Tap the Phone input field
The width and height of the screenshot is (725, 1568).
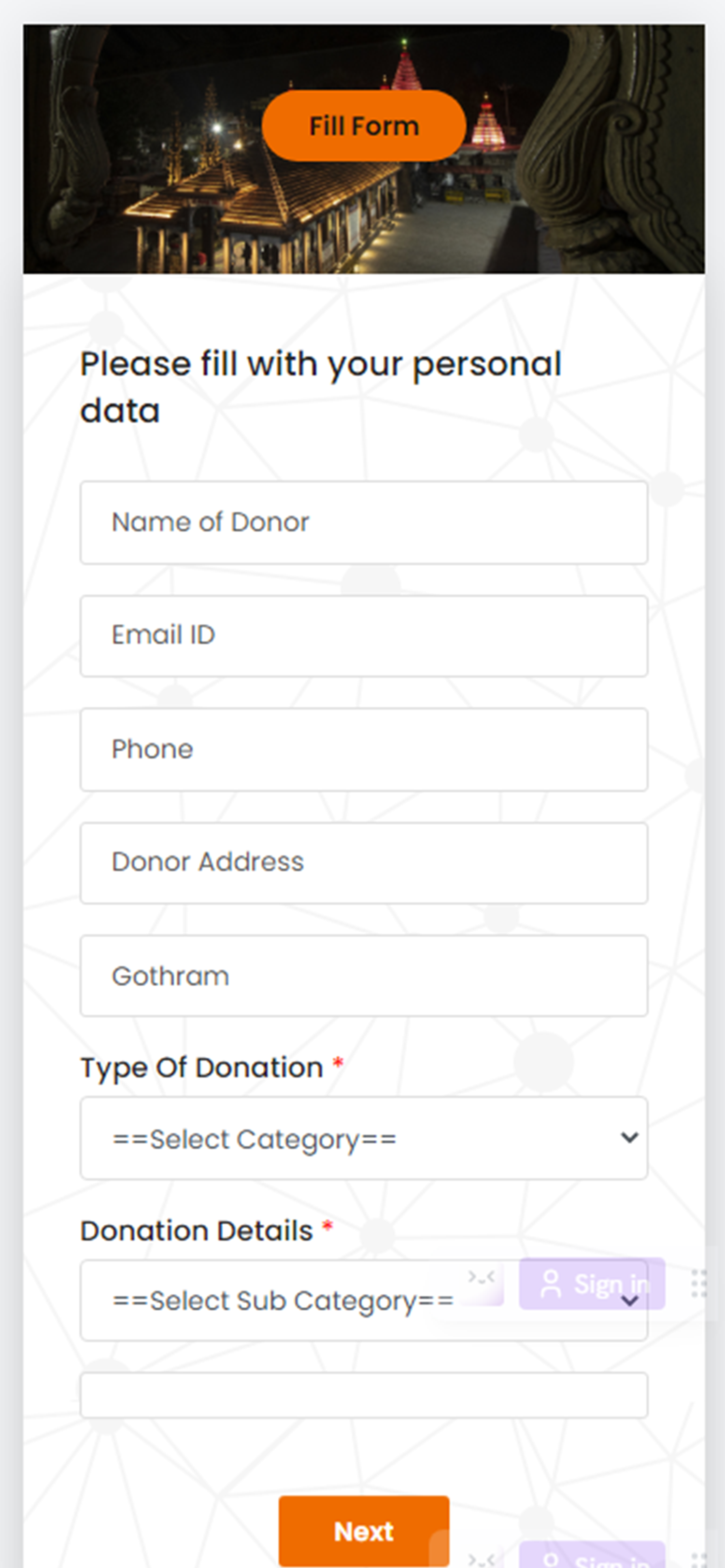[x=364, y=749]
